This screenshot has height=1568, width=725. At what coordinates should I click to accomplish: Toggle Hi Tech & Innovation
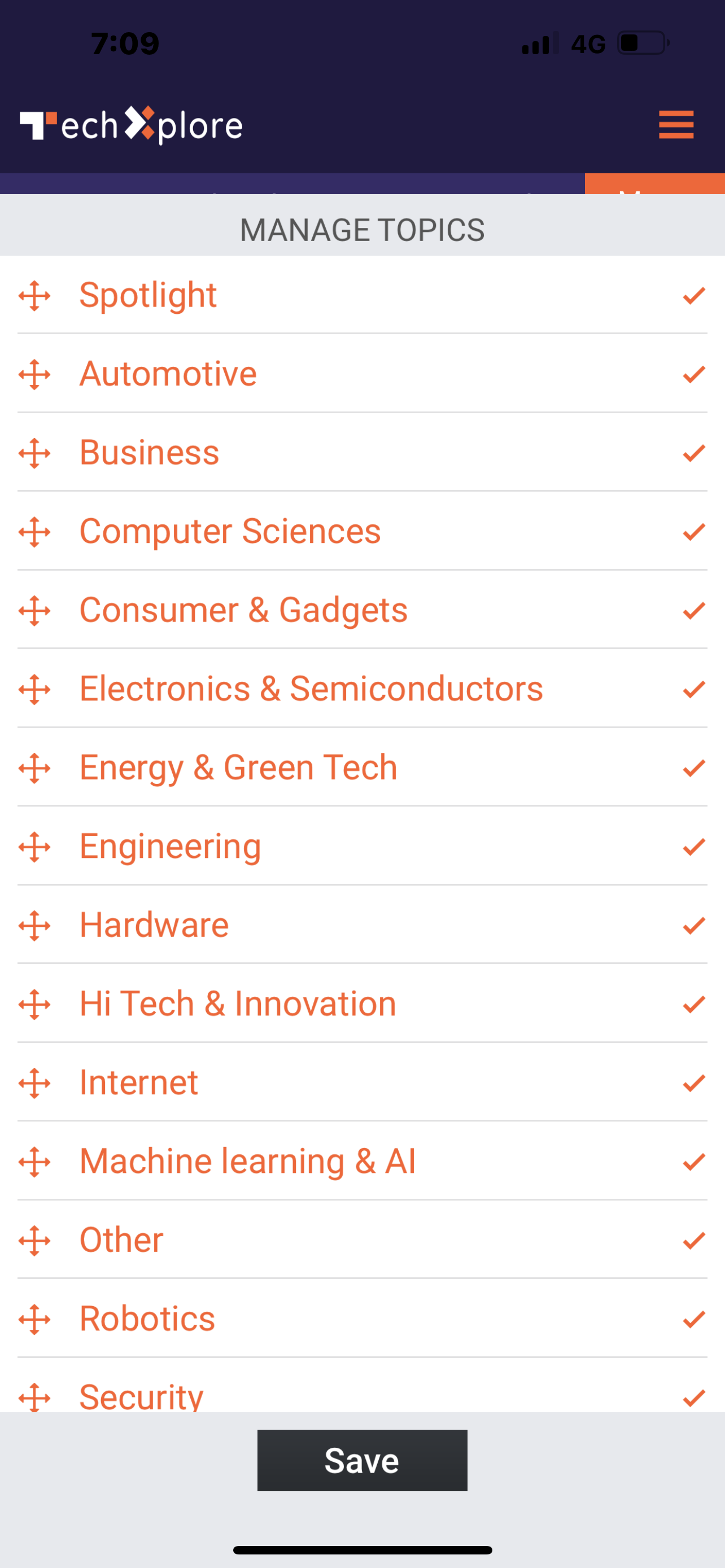694,1004
